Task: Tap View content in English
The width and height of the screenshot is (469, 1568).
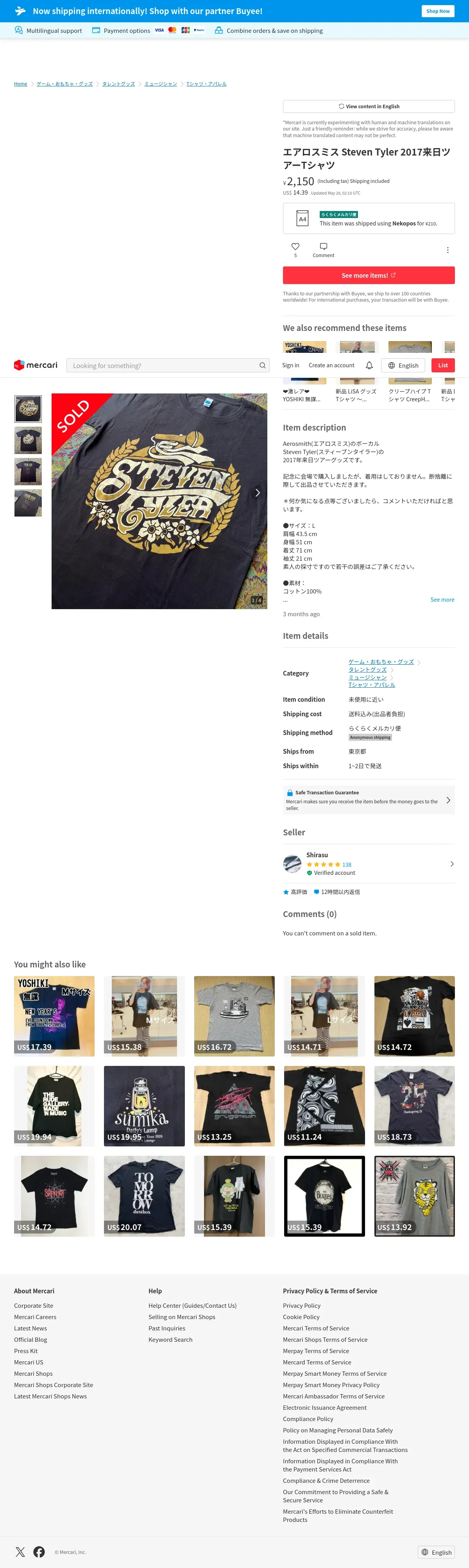Action: coord(369,107)
